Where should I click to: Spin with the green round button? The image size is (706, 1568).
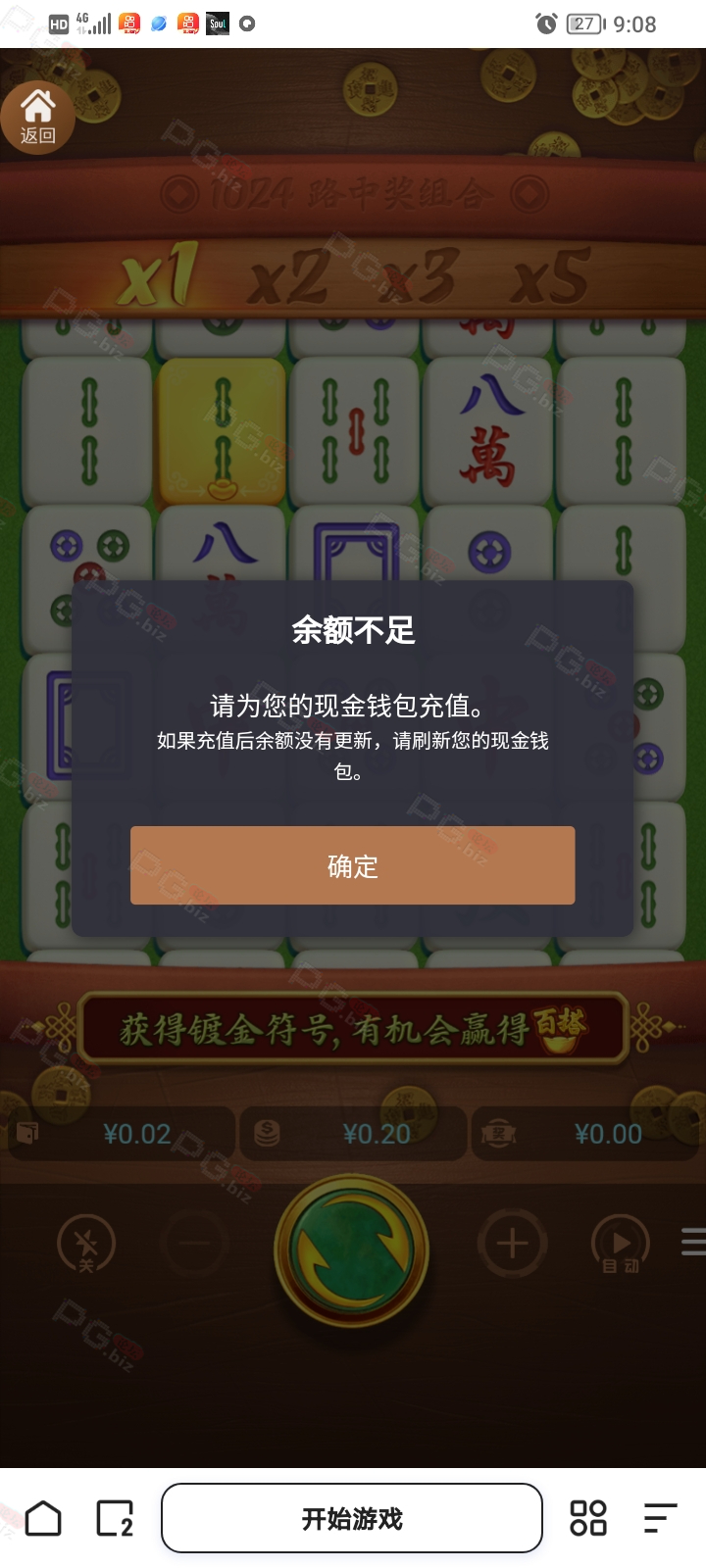click(351, 1251)
